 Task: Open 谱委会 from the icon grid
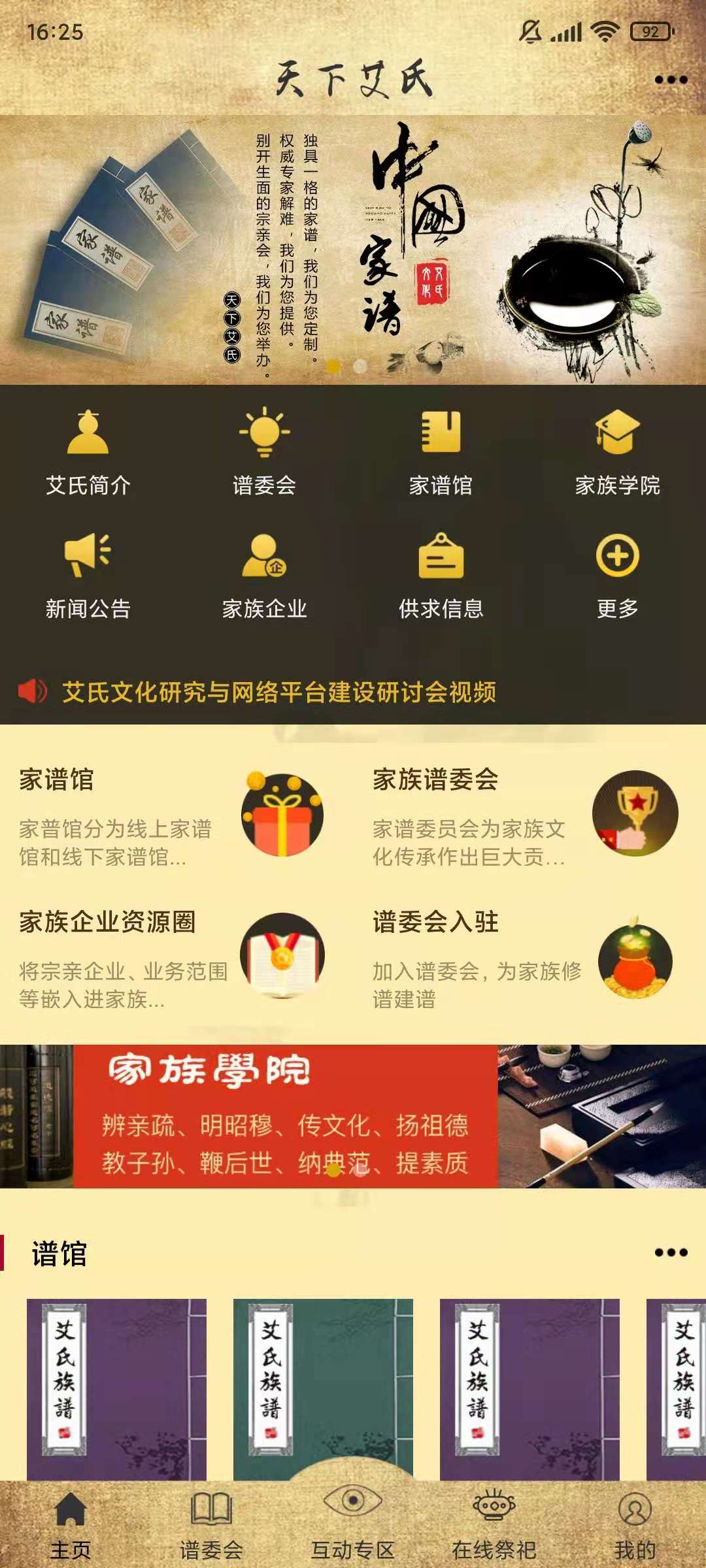(x=264, y=451)
